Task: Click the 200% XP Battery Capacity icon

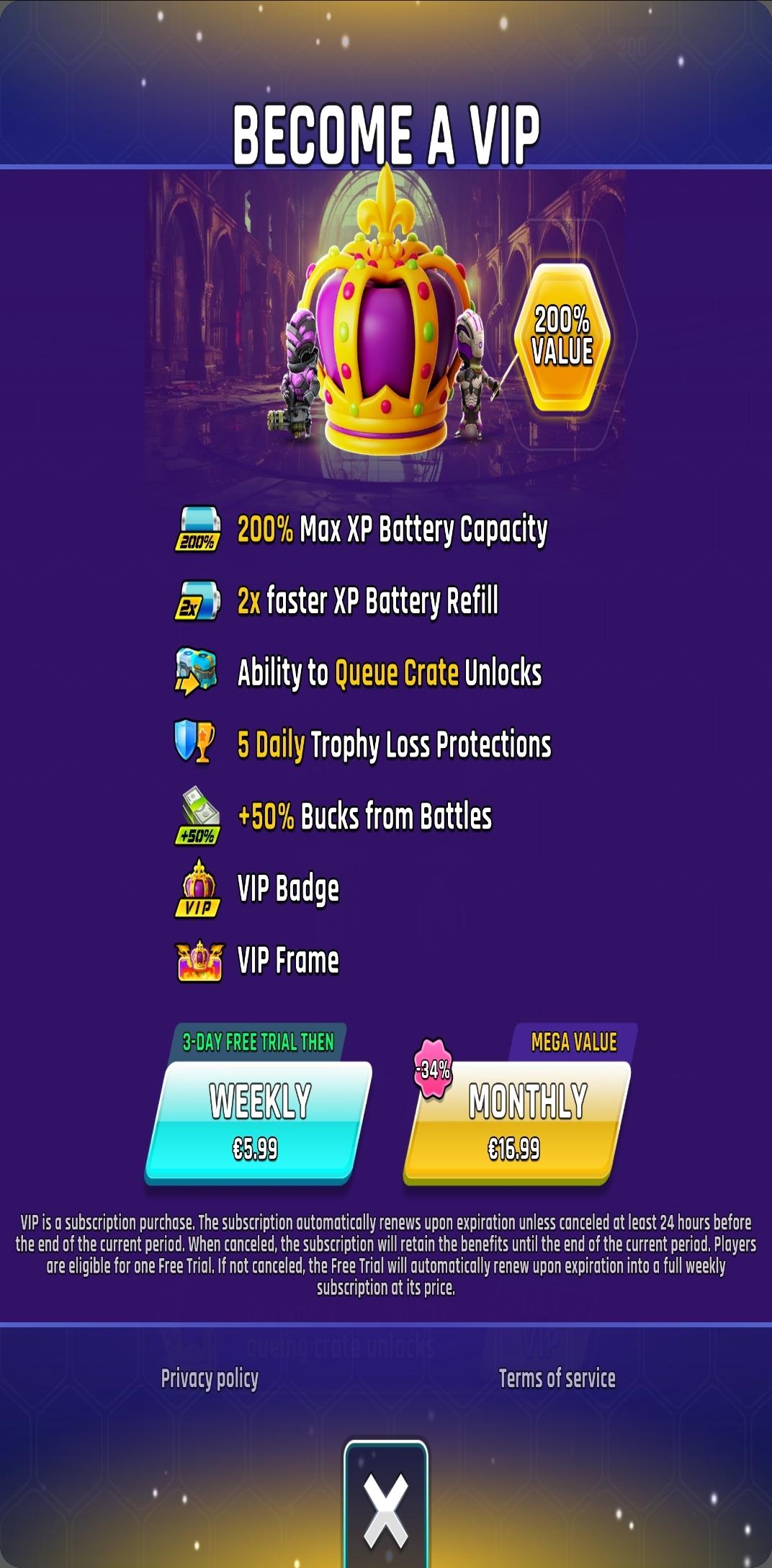Action: pyautogui.click(x=197, y=528)
